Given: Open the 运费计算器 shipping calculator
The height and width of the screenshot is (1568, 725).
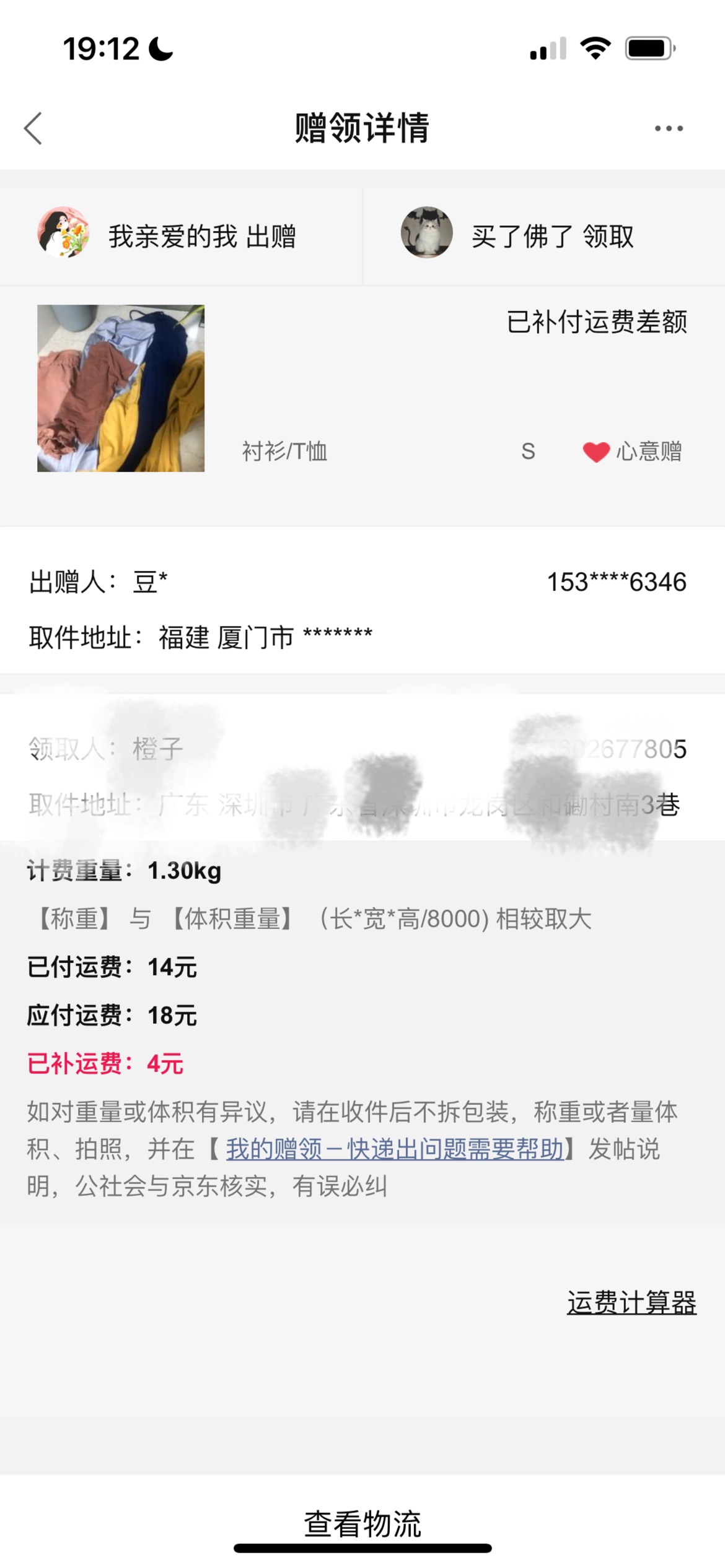Looking at the screenshot, I should [631, 1303].
